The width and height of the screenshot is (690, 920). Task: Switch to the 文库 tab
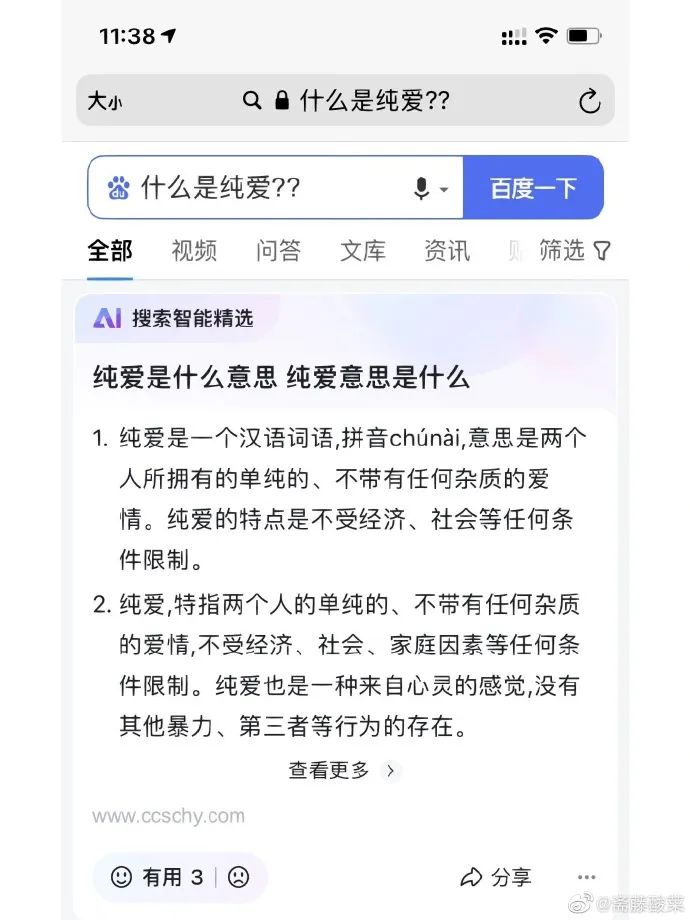point(362,251)
